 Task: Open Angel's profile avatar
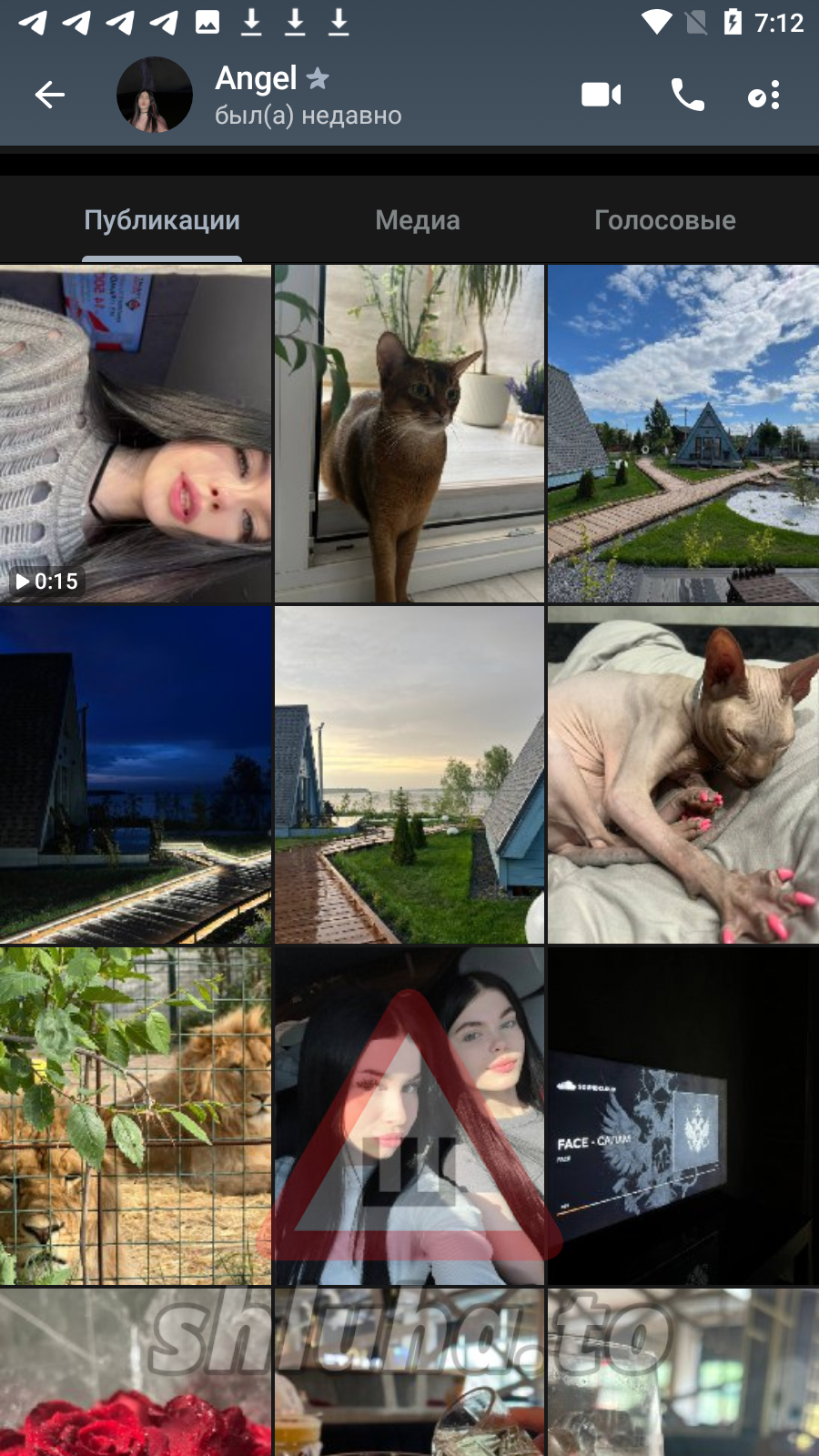point(154,95)
